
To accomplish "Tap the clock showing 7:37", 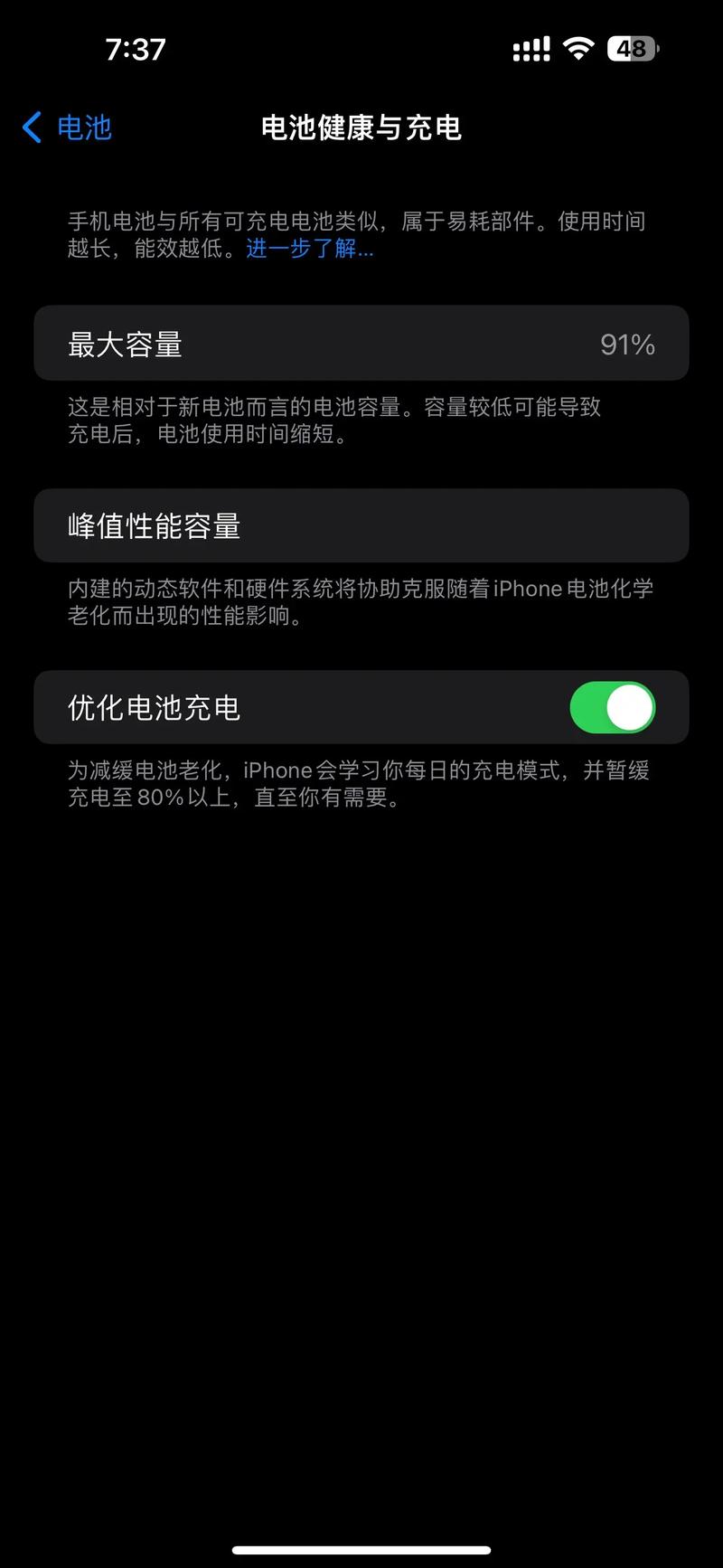I will pyautogui.click(x=136, y=48).
